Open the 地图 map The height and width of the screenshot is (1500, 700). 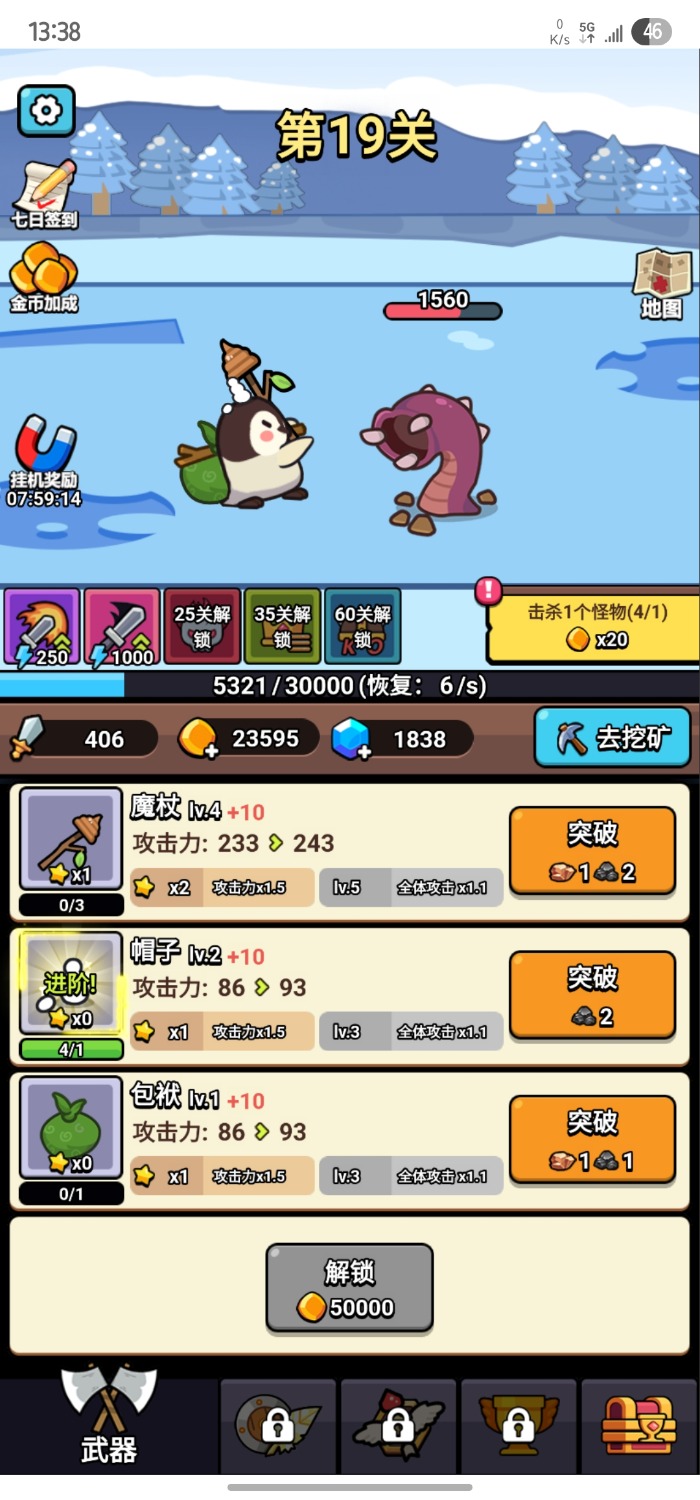pos(661,283)
